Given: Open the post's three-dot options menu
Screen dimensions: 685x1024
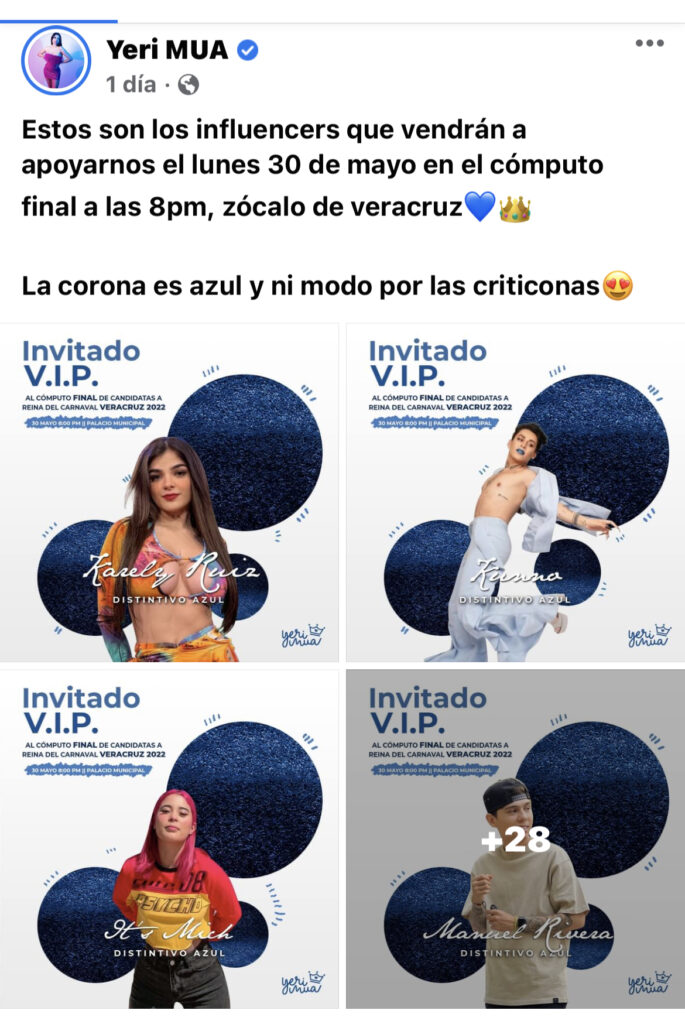Looking at the screenshot, I should click(649, 43).
